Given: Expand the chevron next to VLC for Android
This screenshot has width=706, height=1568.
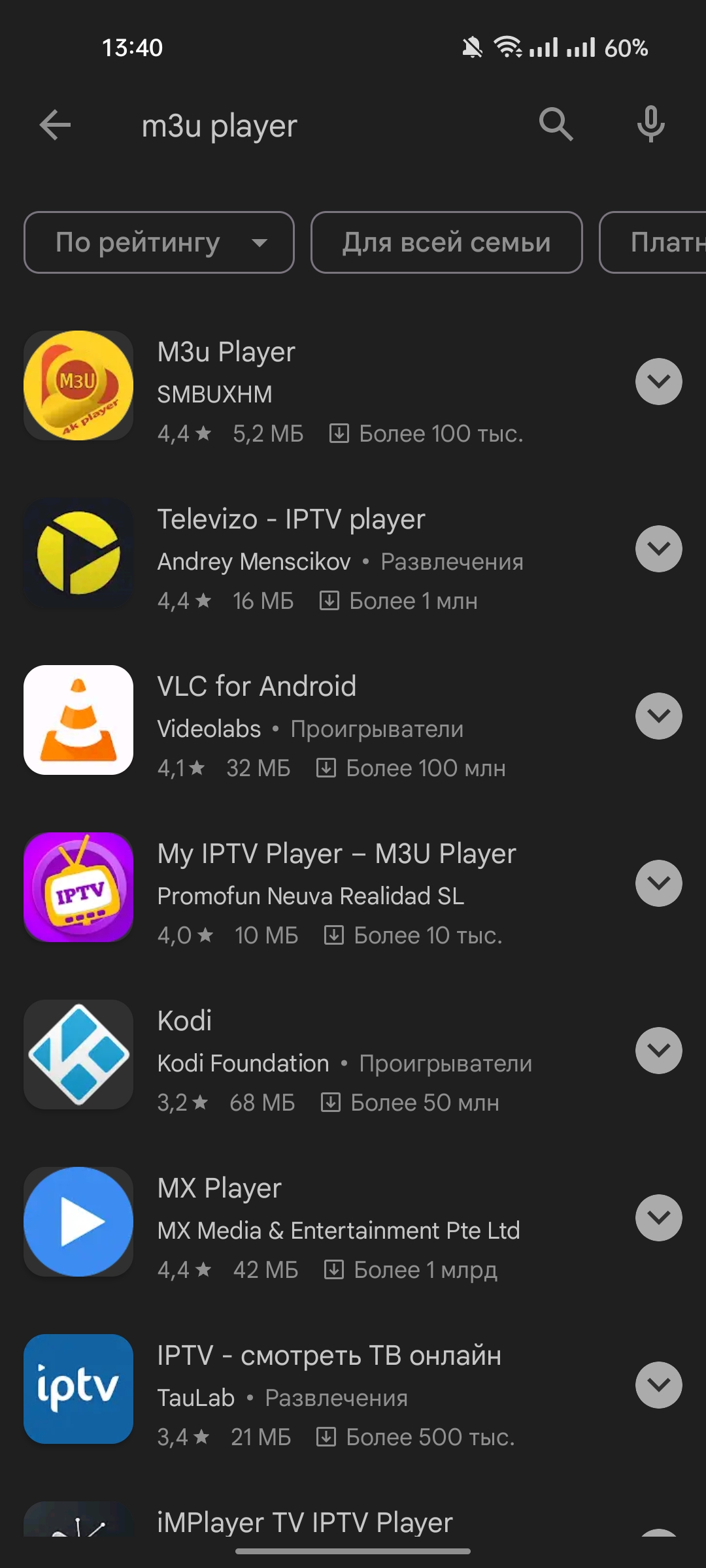Looking at the screenshot, I should (658, 716).
